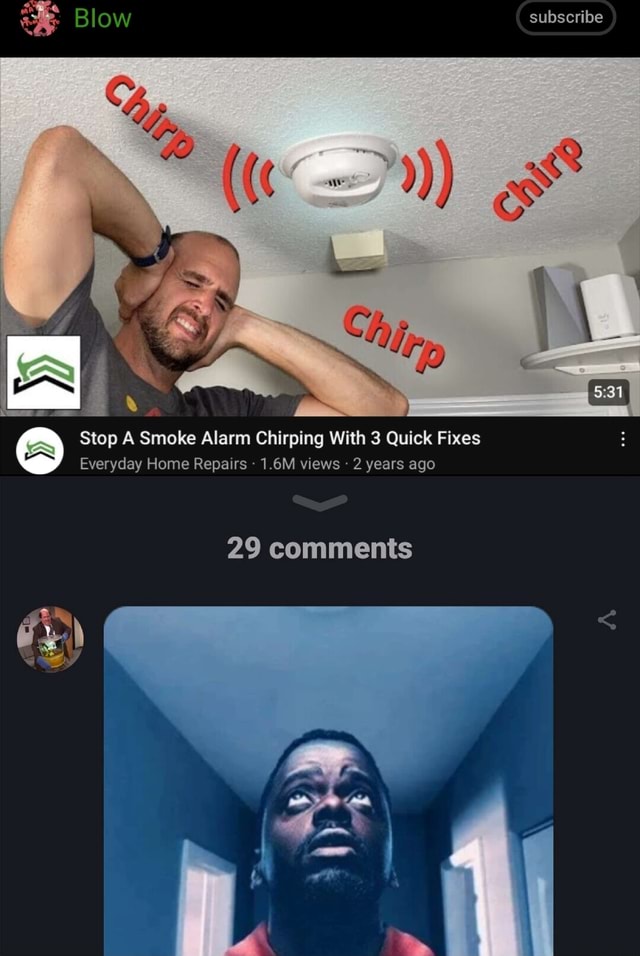Open the commenter's profile avatar
Image resolution: width=640 pixels, height=956 pixels.
point(50,638)
